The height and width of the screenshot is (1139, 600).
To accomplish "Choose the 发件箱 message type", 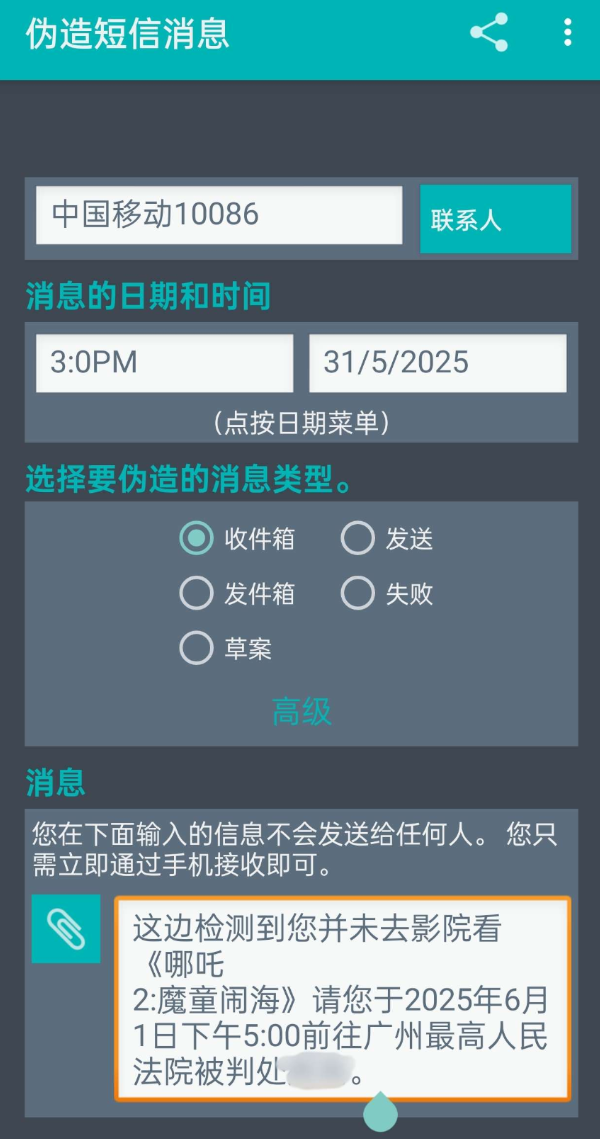I will click(197, 594).
